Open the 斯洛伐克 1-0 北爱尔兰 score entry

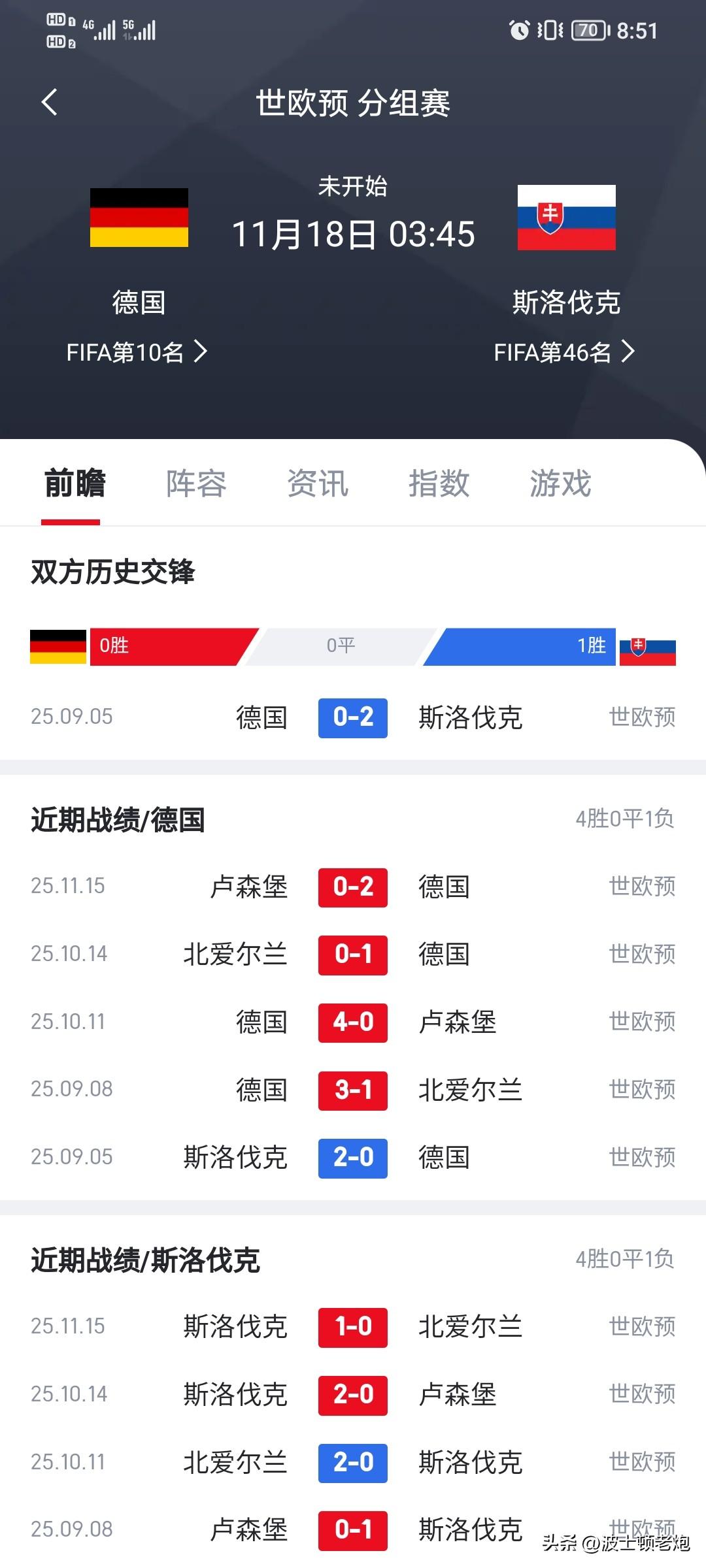pos(352,1326)
